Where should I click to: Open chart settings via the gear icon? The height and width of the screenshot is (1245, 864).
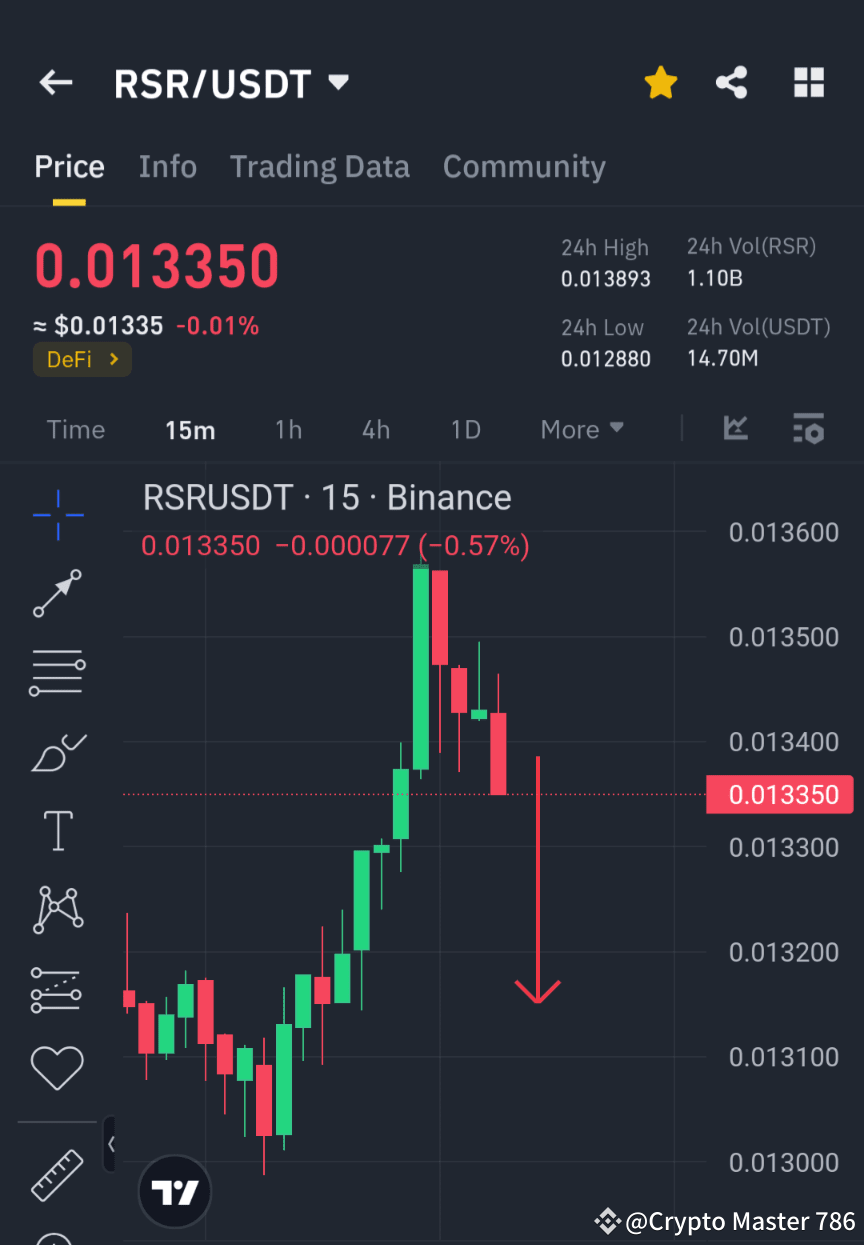809,429
